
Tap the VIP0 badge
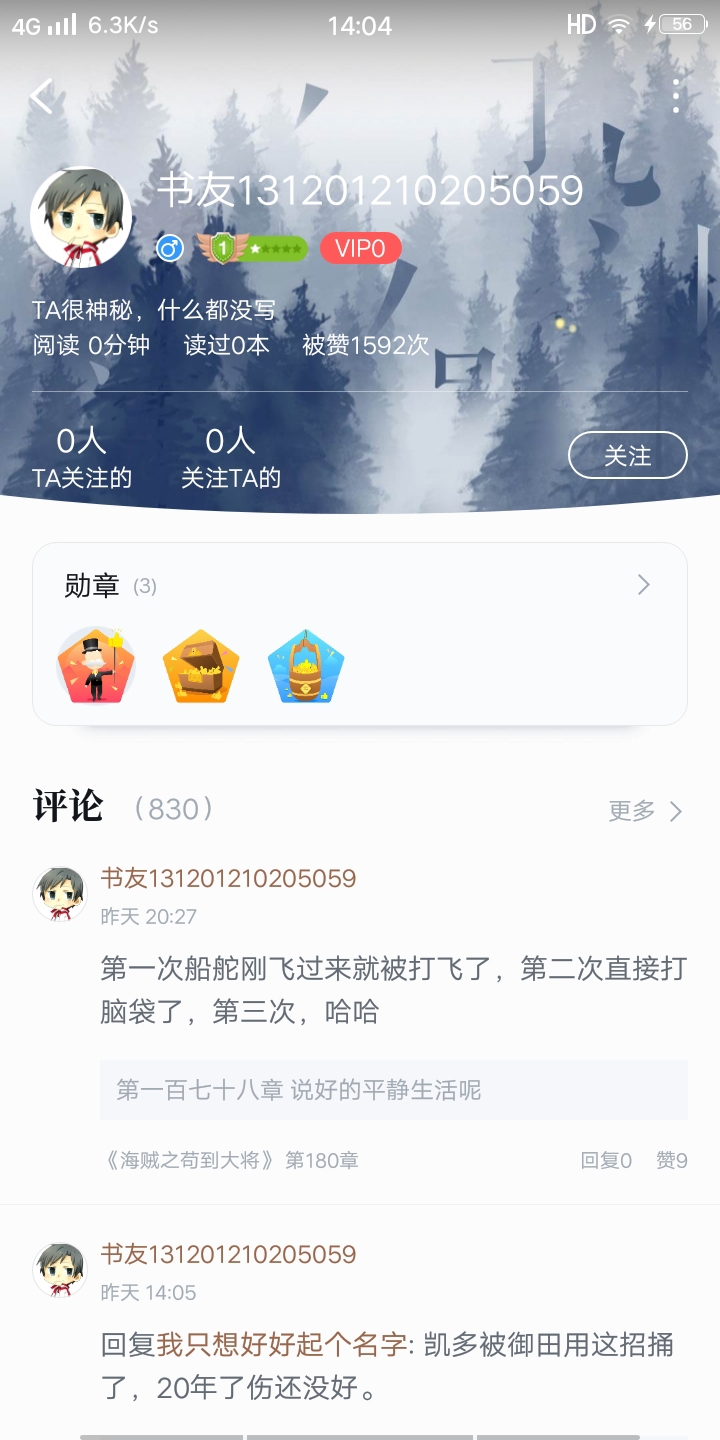point(361,249)
